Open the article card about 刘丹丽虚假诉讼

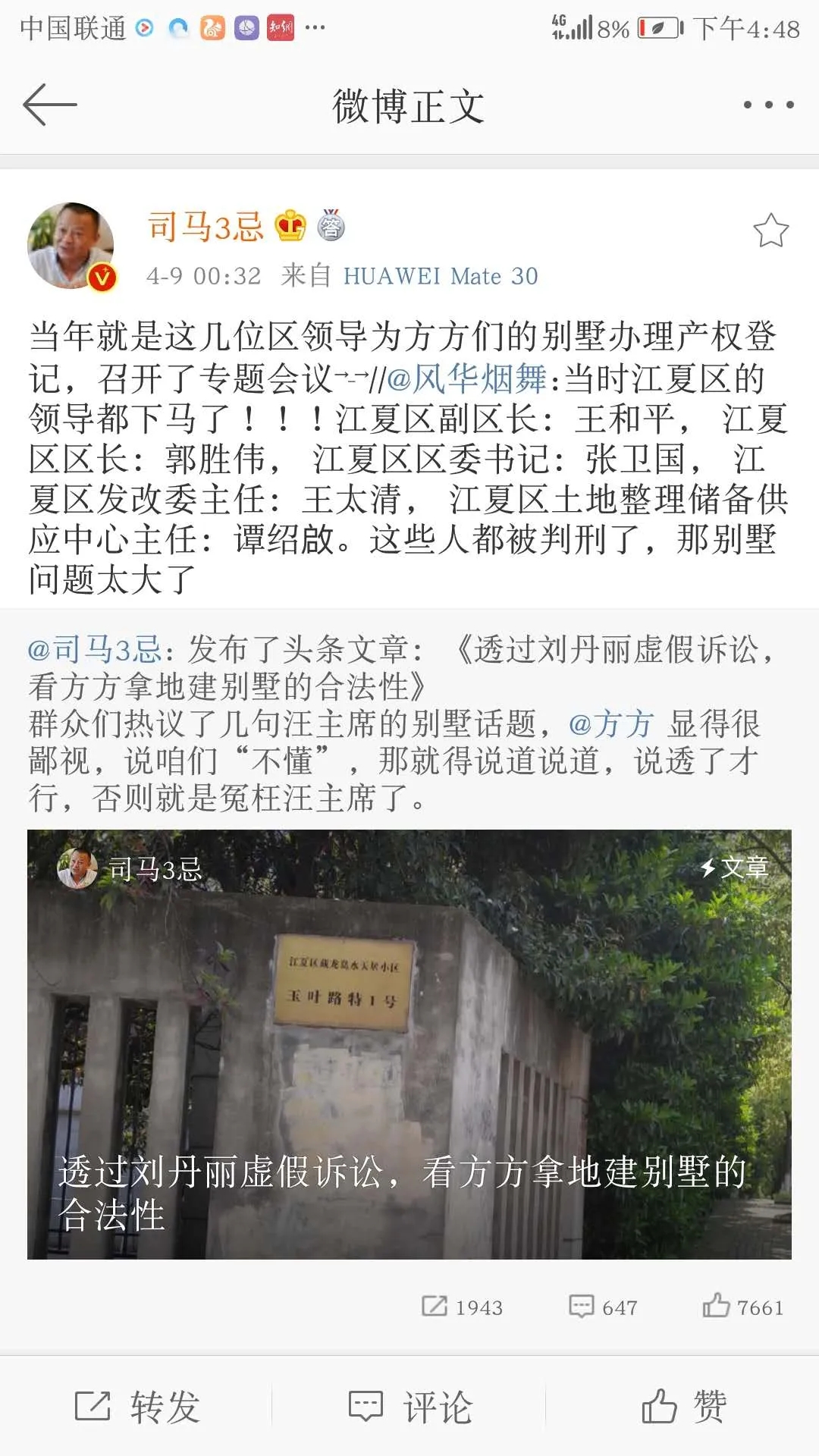click(409, 1044)
